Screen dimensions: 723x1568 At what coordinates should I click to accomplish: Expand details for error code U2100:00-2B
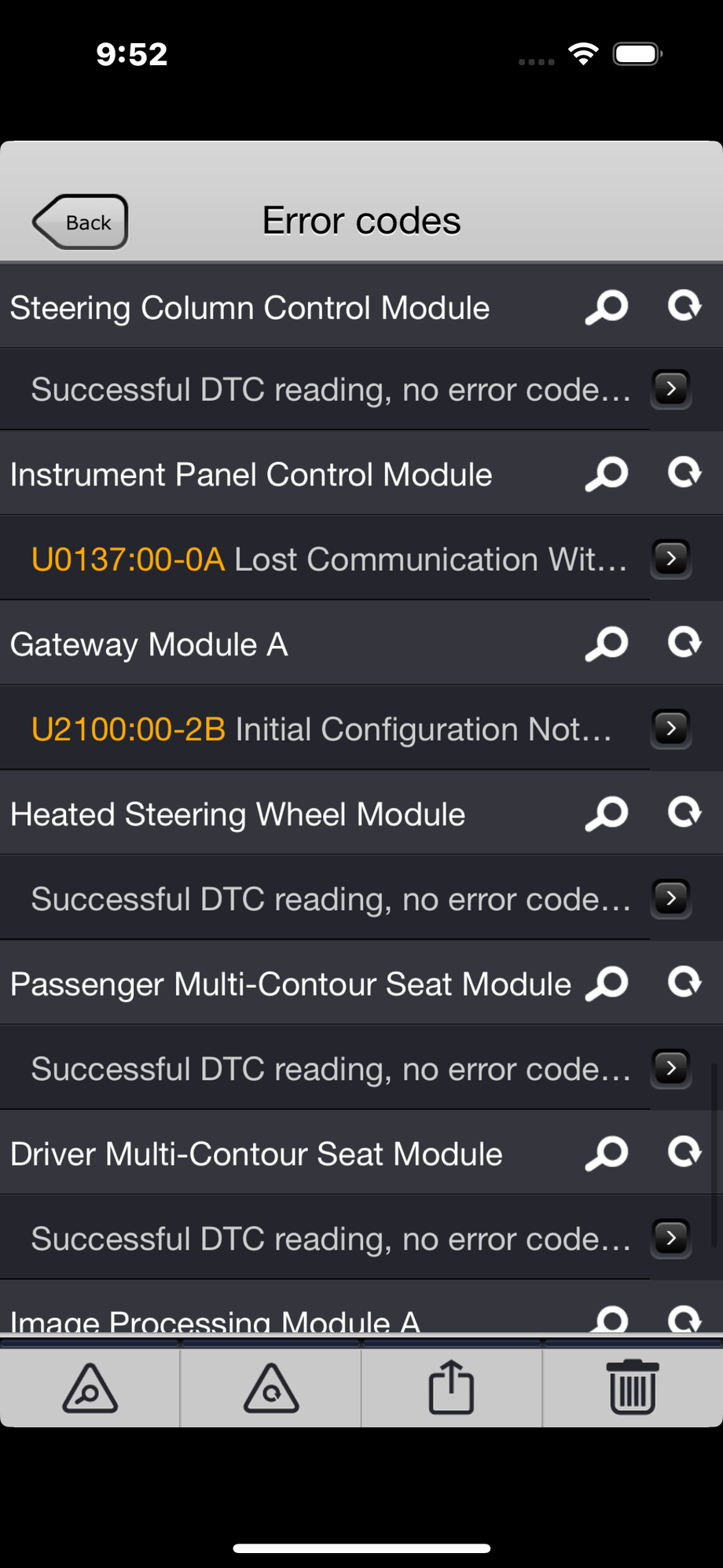[671, 729]
